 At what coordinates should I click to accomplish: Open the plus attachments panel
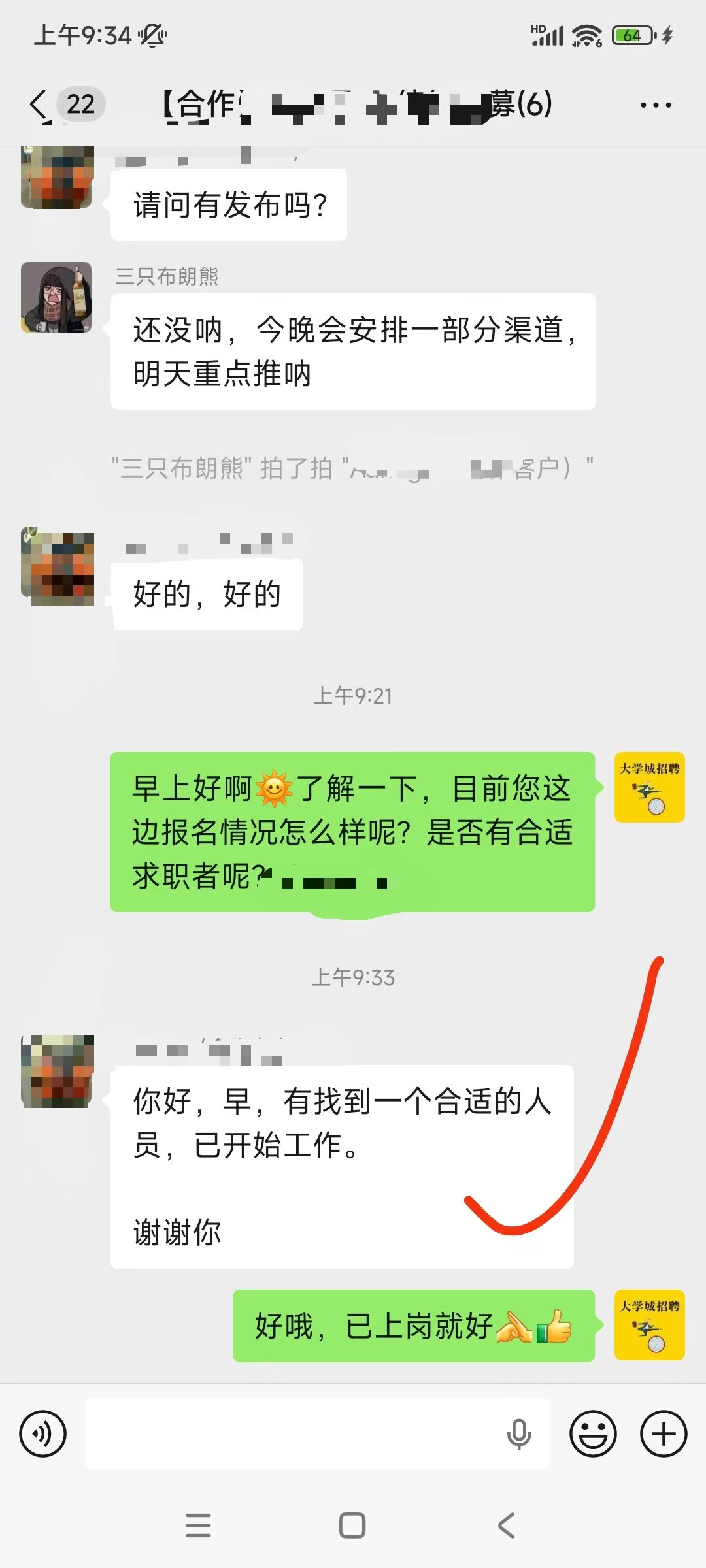click(664, 1434)
